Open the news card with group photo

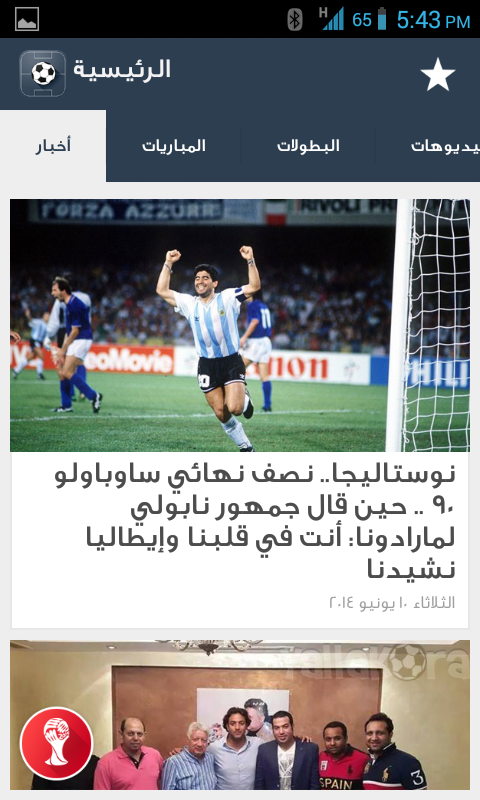240,715
